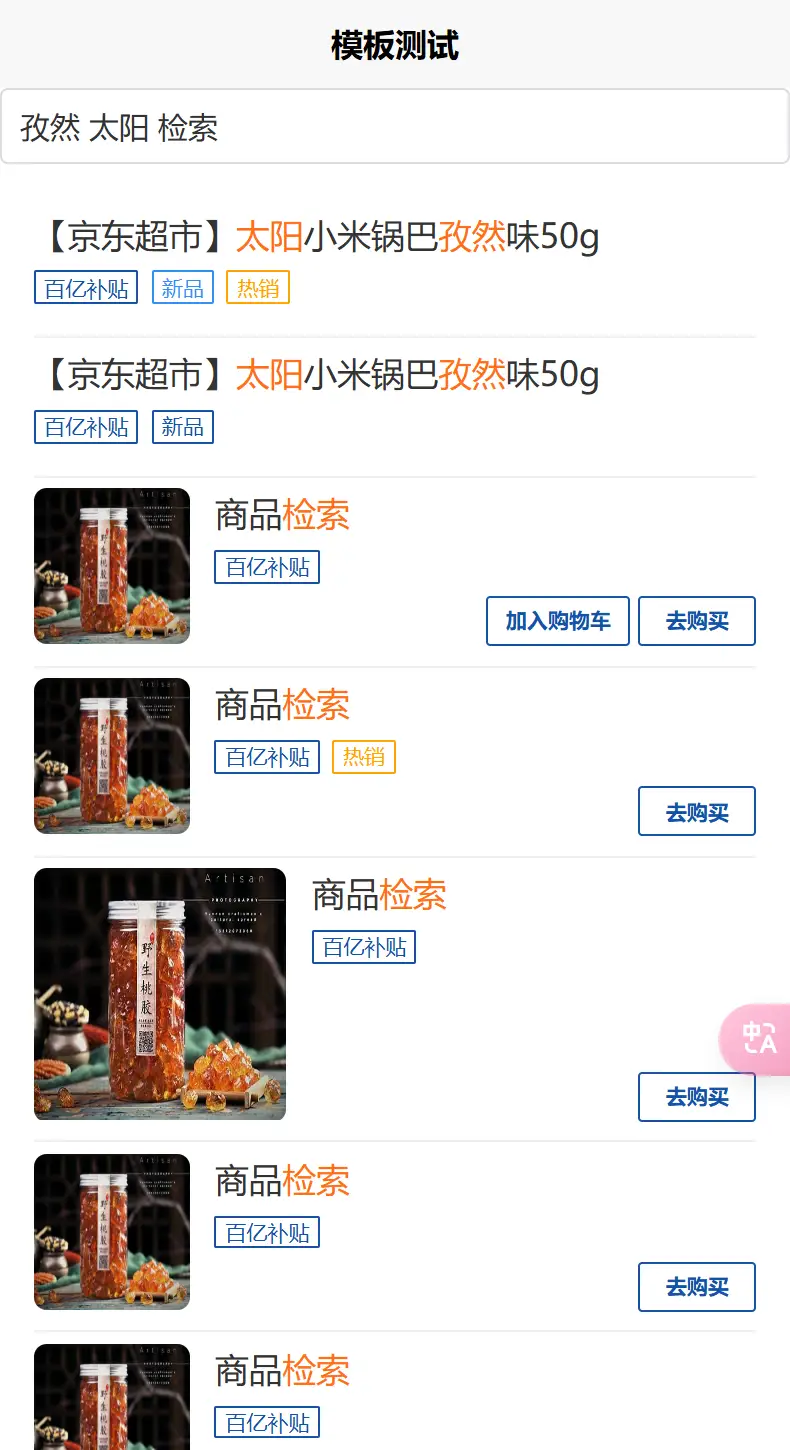Viewport: 790px width, 1450px height.
Task: Open the first 太阳小米锅巴 result with 热销 tag
Action: click(x=318, y=238)
